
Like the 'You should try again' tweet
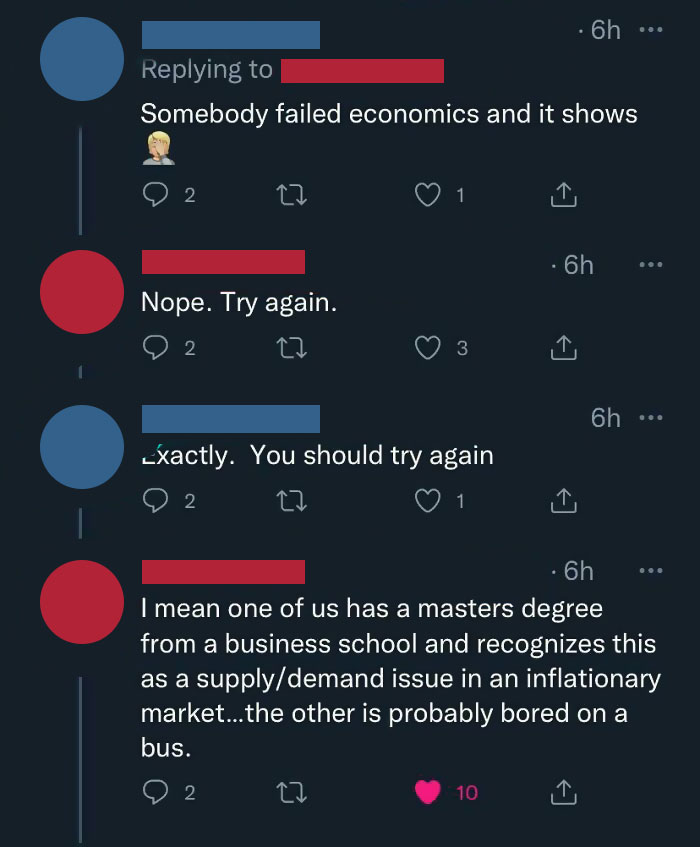(x=427, y=501)
